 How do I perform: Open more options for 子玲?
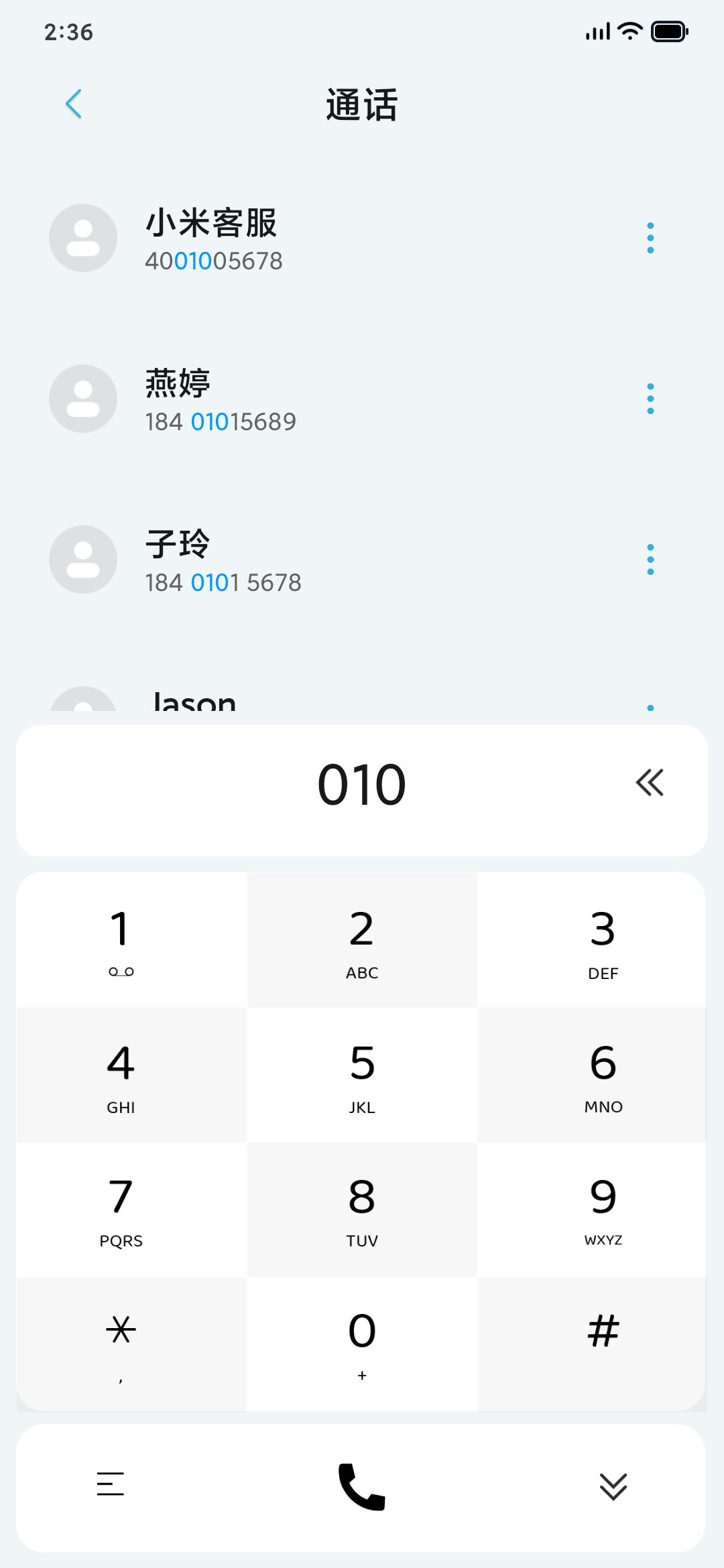(650, 560)
